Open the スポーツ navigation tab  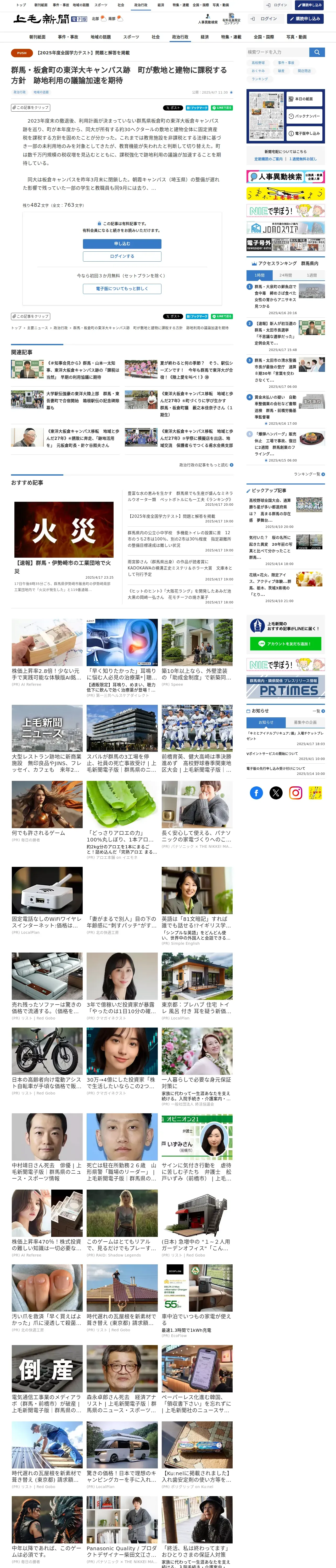(x=131, y=37)
